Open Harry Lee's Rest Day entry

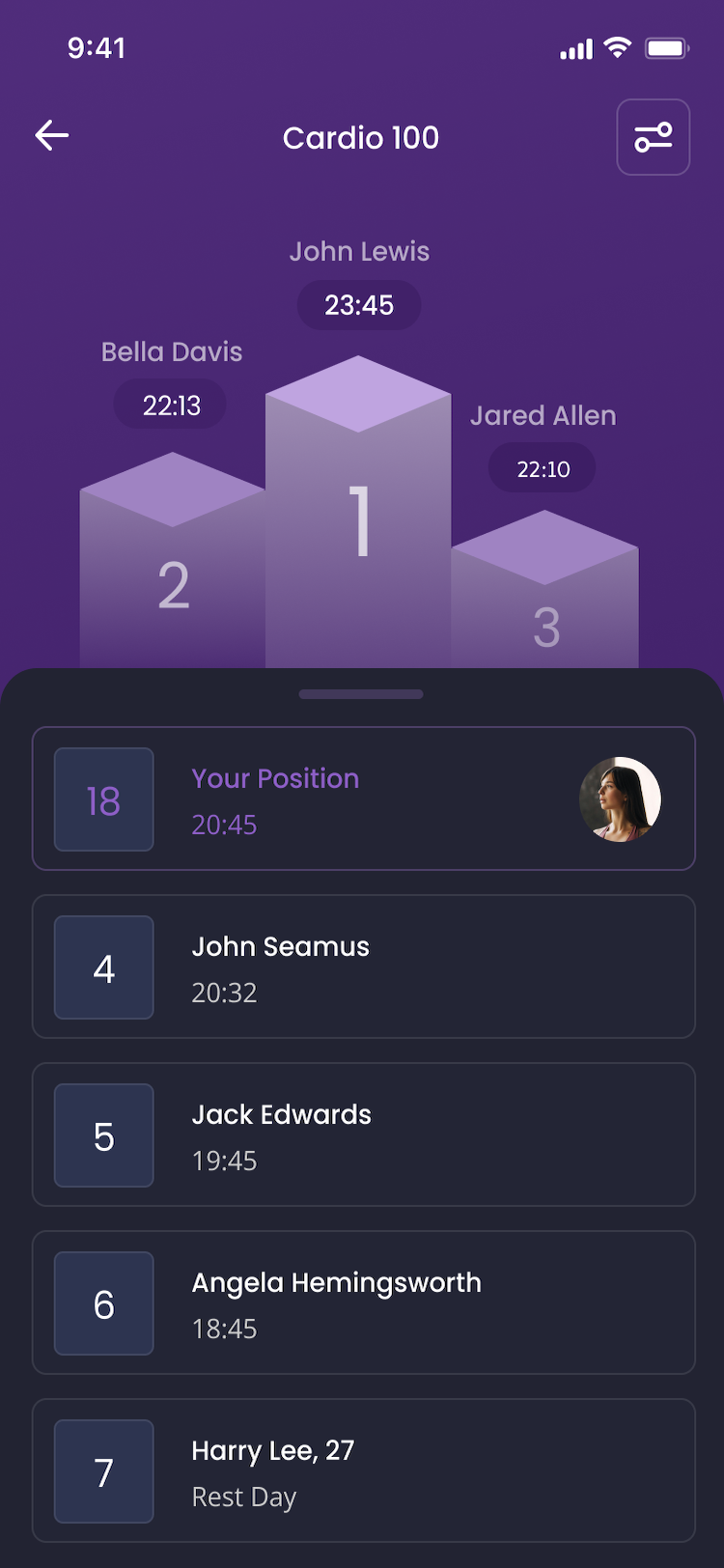click(x=362, y=1470)
